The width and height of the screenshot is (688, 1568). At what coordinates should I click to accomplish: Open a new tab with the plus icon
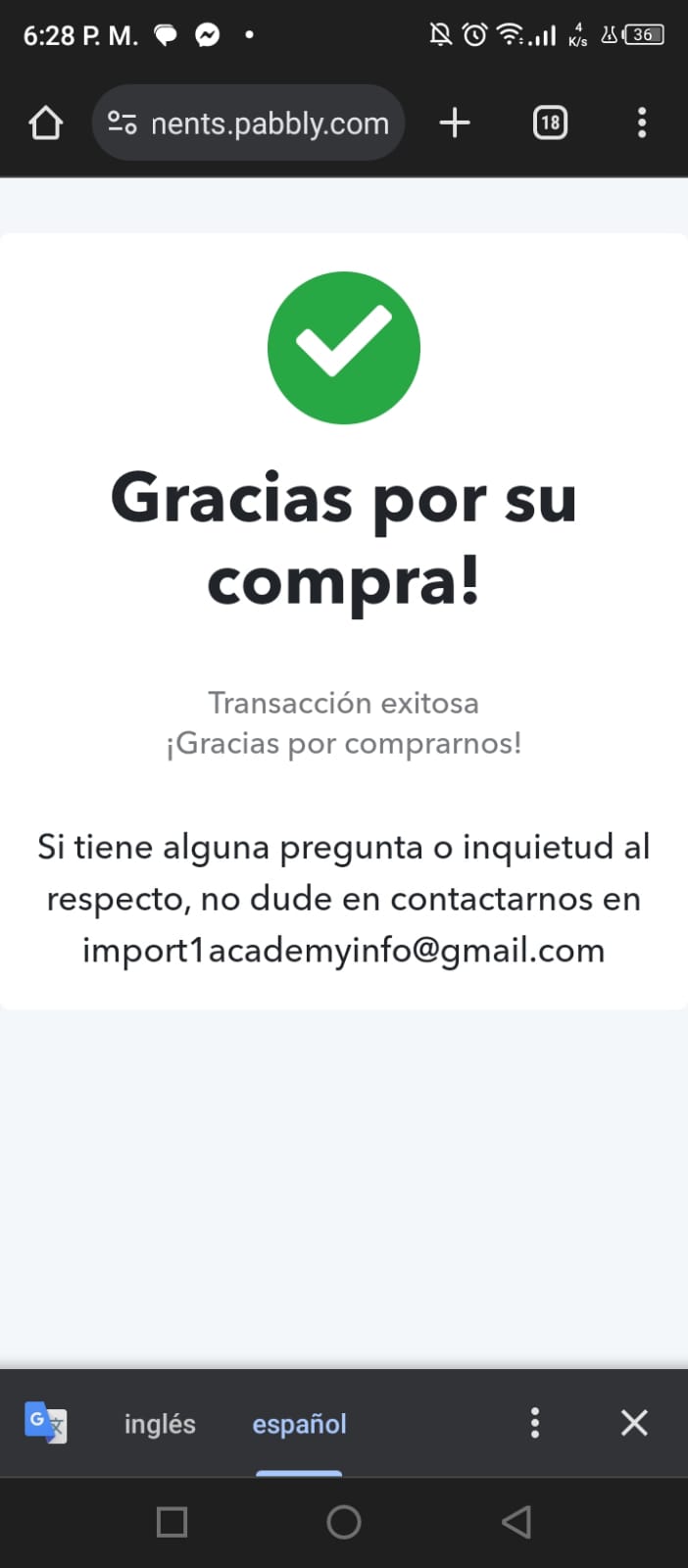455,122
